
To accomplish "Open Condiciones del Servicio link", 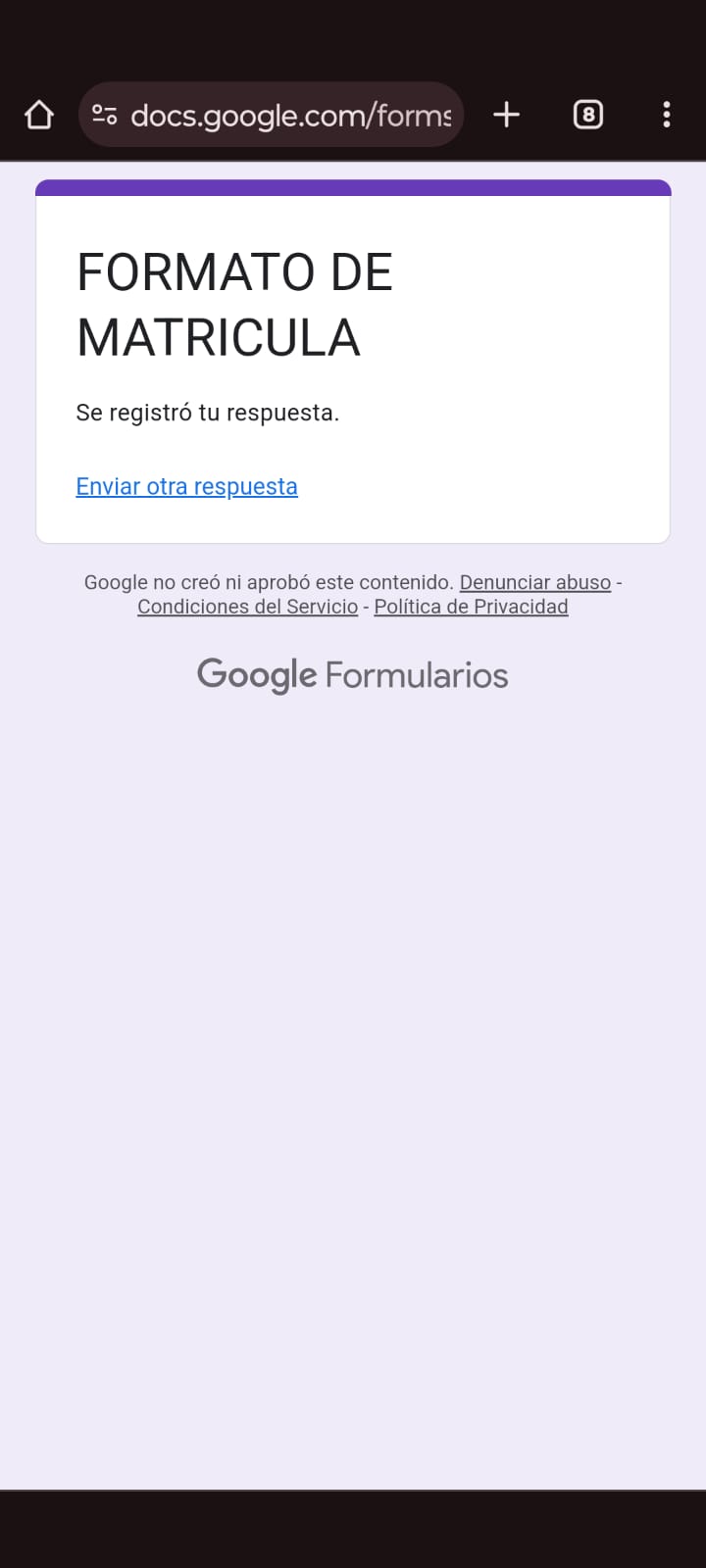I will [247, 607].
